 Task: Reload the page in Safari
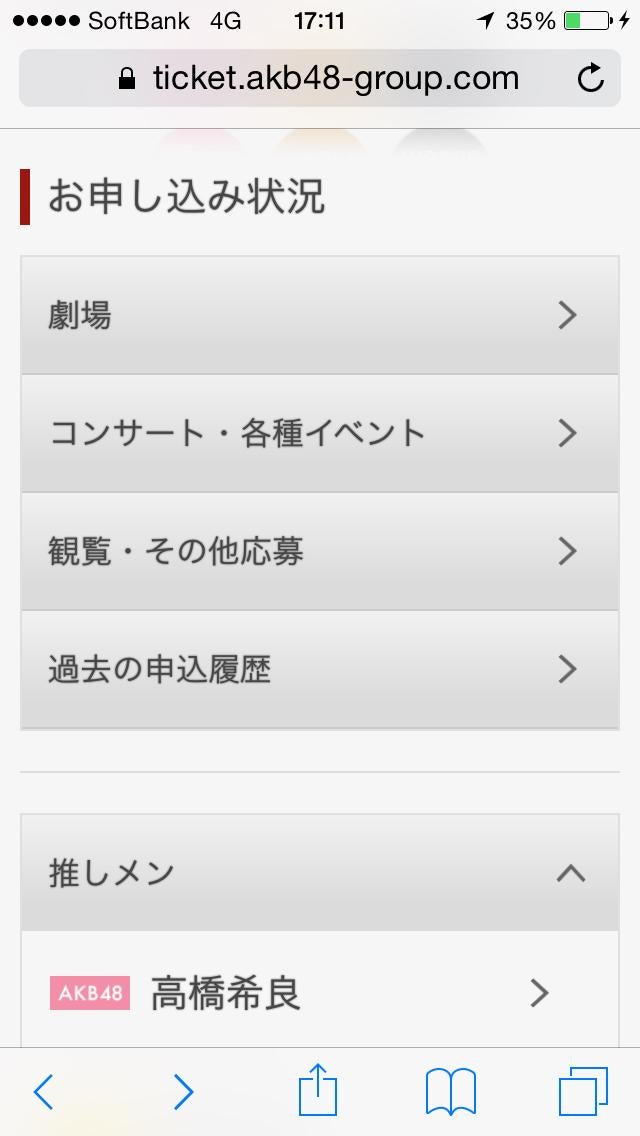591,78
